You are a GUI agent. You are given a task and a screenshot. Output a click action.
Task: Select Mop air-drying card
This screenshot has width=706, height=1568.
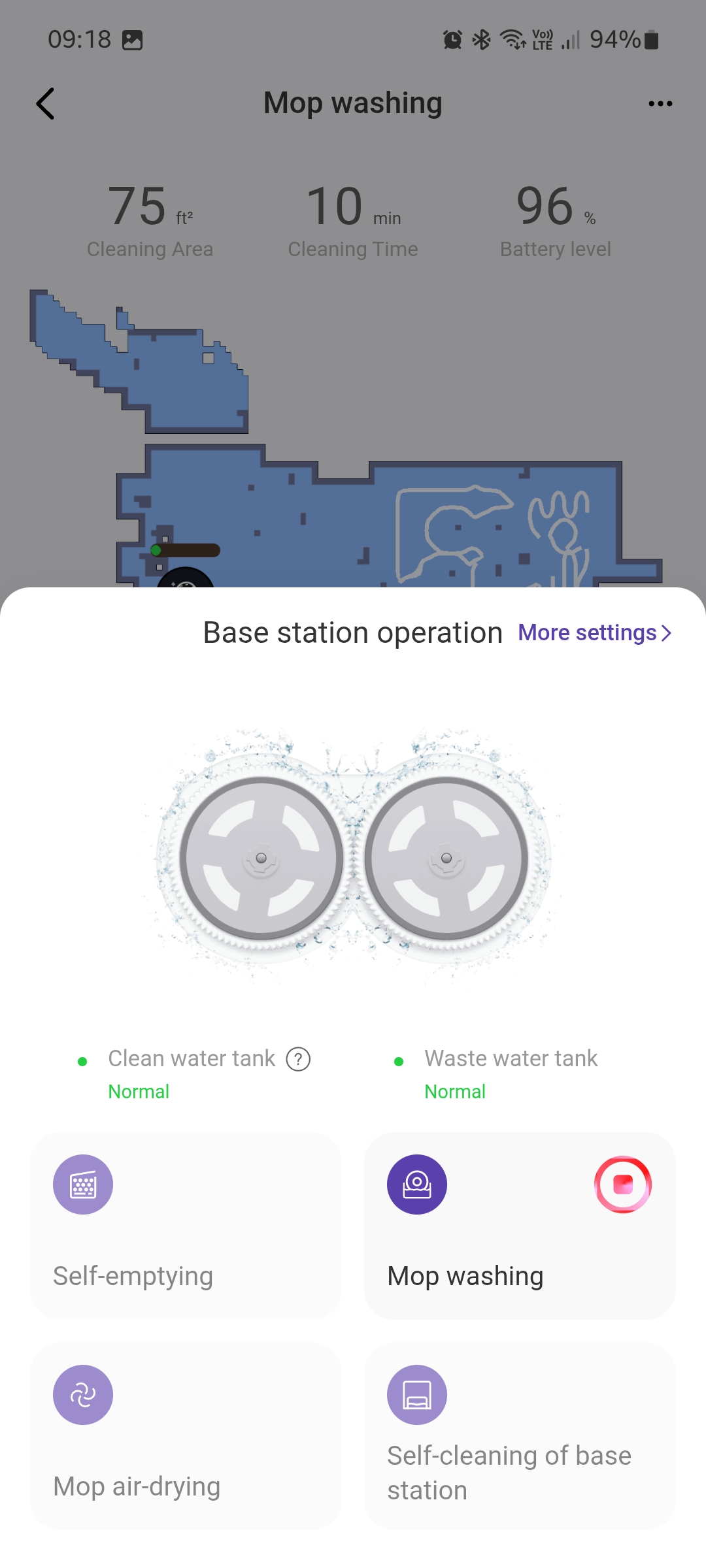tap(186, 1436)
